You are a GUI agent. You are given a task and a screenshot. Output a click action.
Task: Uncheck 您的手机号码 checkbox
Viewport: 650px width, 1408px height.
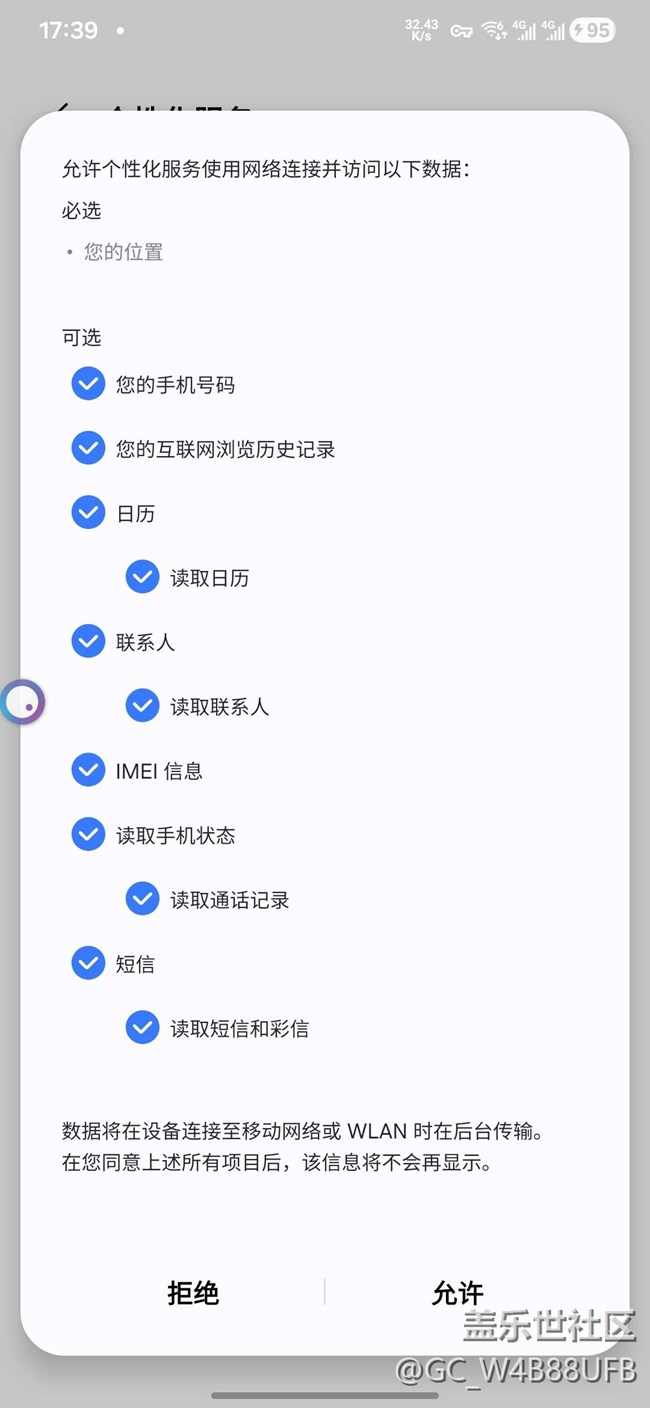coord(88,384)
